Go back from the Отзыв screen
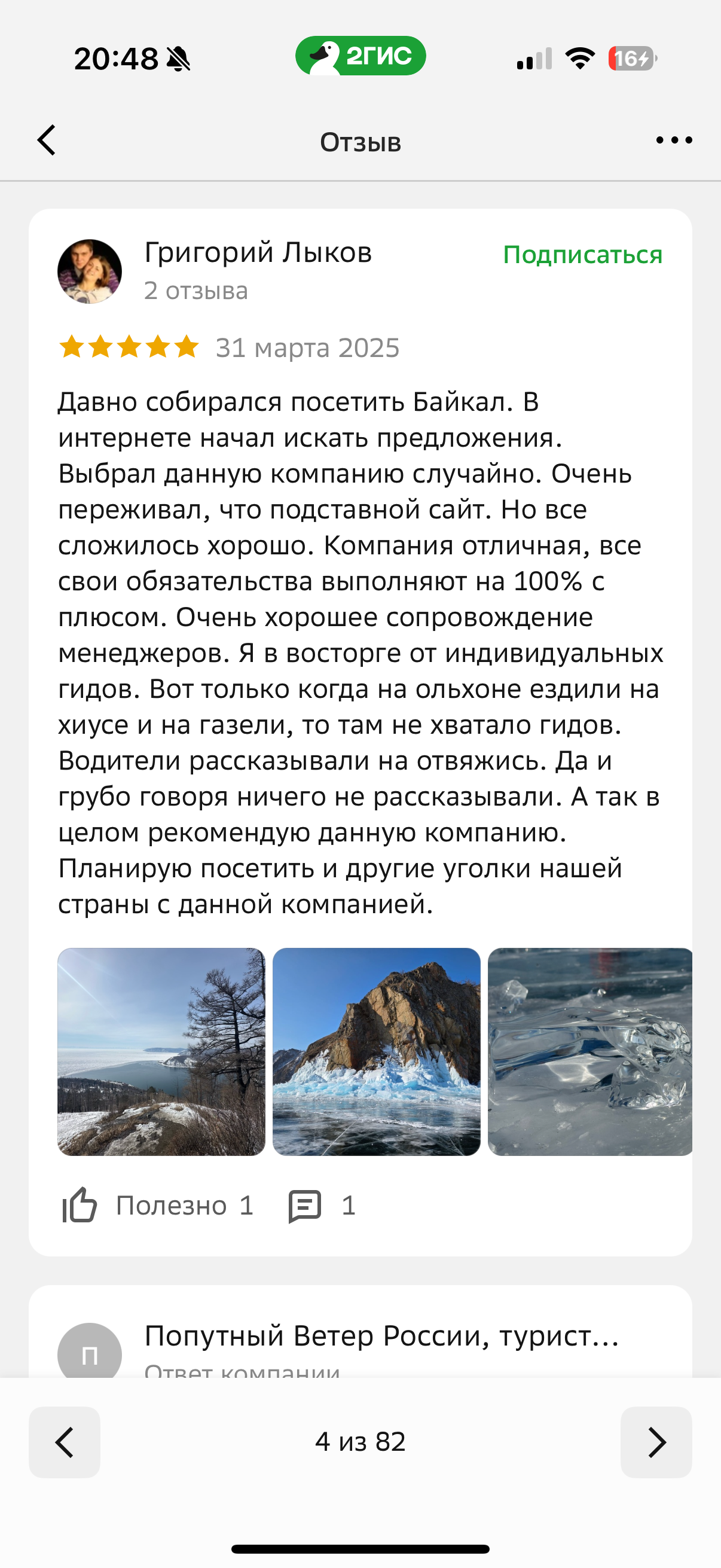Image resolution: width=721 pixels, height=1568 pixels. coord(47,141)
